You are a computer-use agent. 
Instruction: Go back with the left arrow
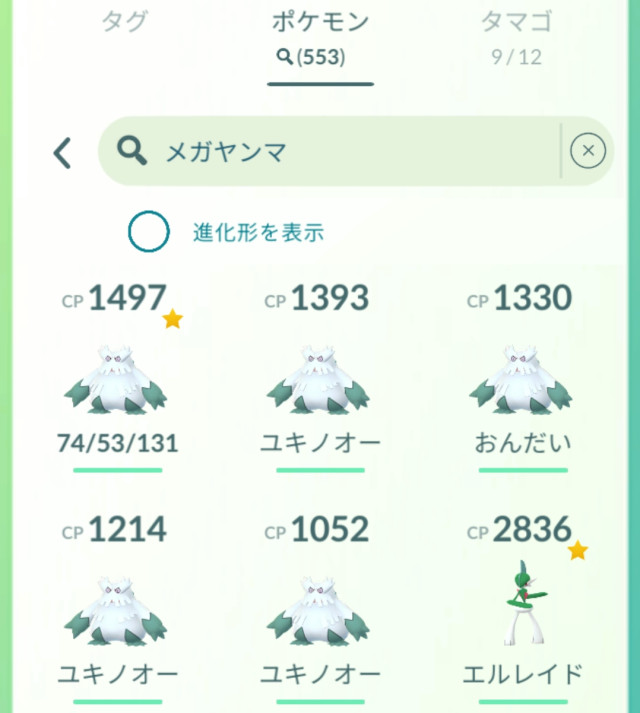click(63, 153)
